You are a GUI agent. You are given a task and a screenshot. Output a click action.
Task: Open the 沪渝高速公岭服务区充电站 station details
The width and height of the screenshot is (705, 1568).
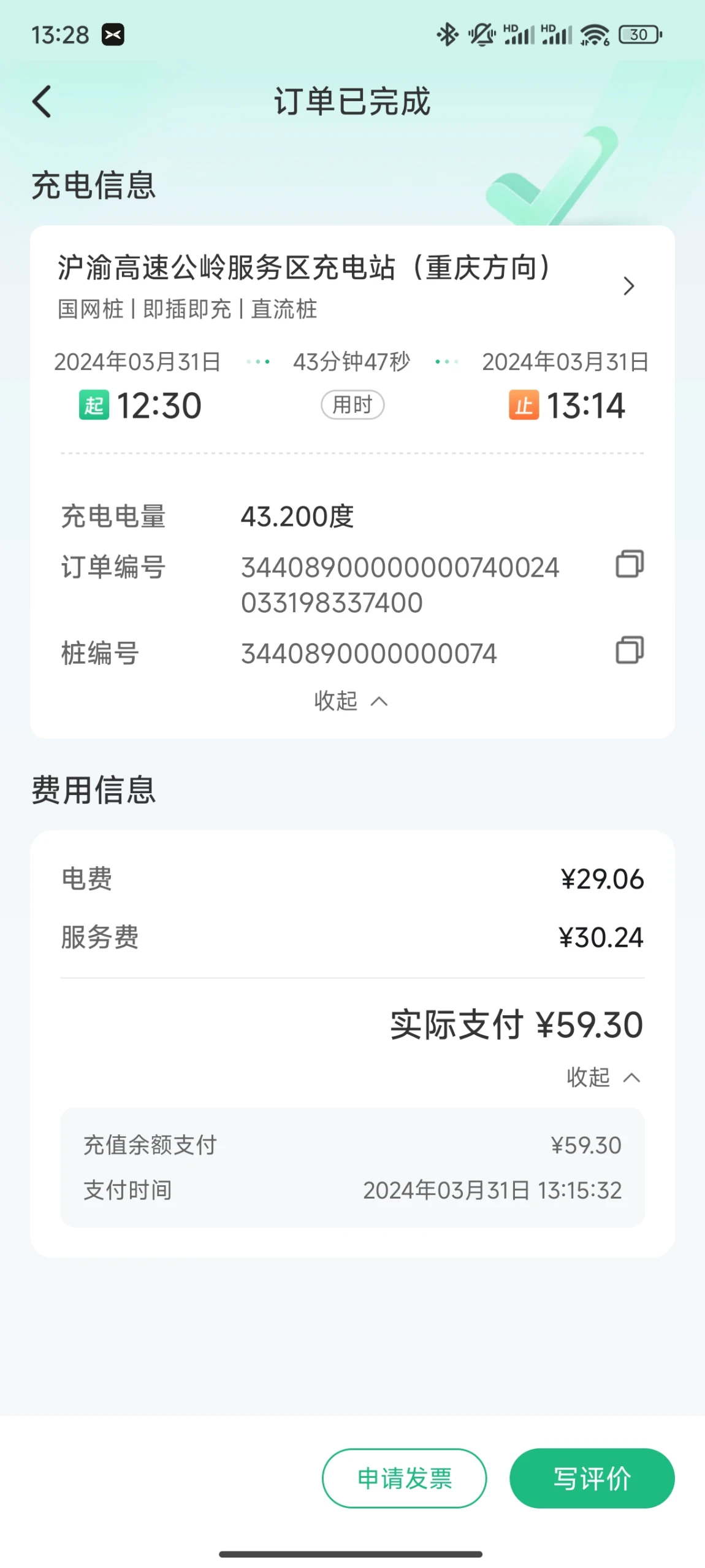tap(628, 286)
